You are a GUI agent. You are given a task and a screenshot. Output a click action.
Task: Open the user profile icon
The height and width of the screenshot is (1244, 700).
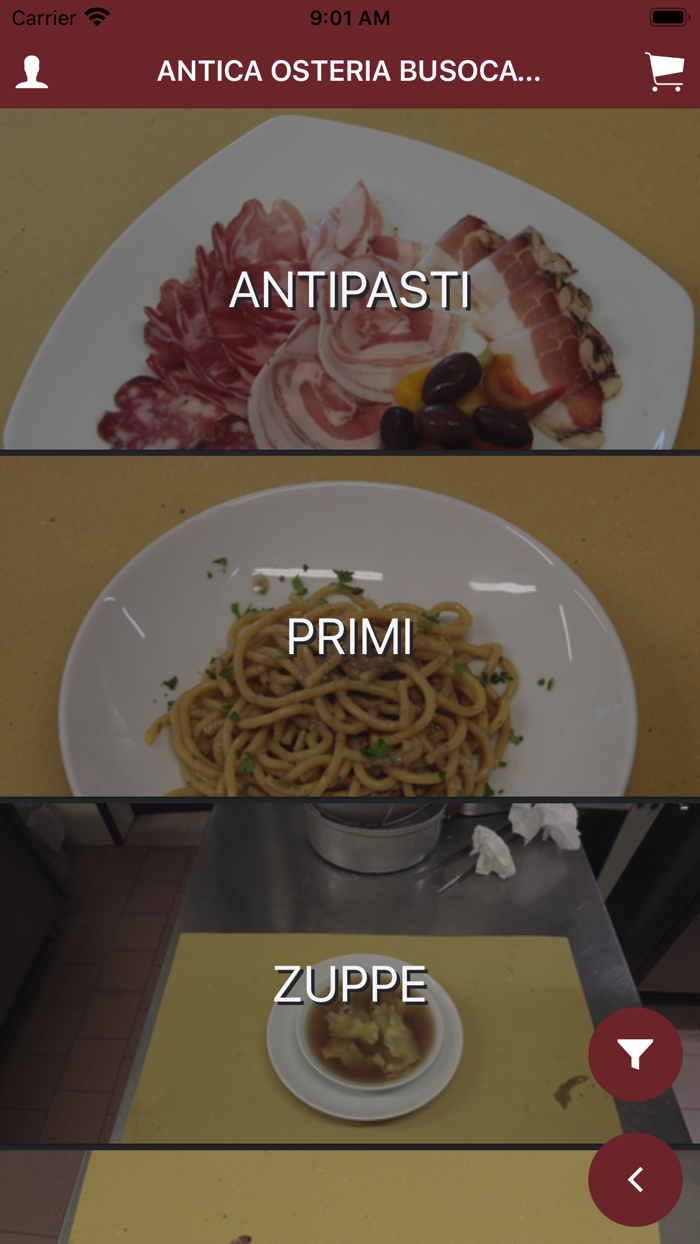[x=32, y=72]
